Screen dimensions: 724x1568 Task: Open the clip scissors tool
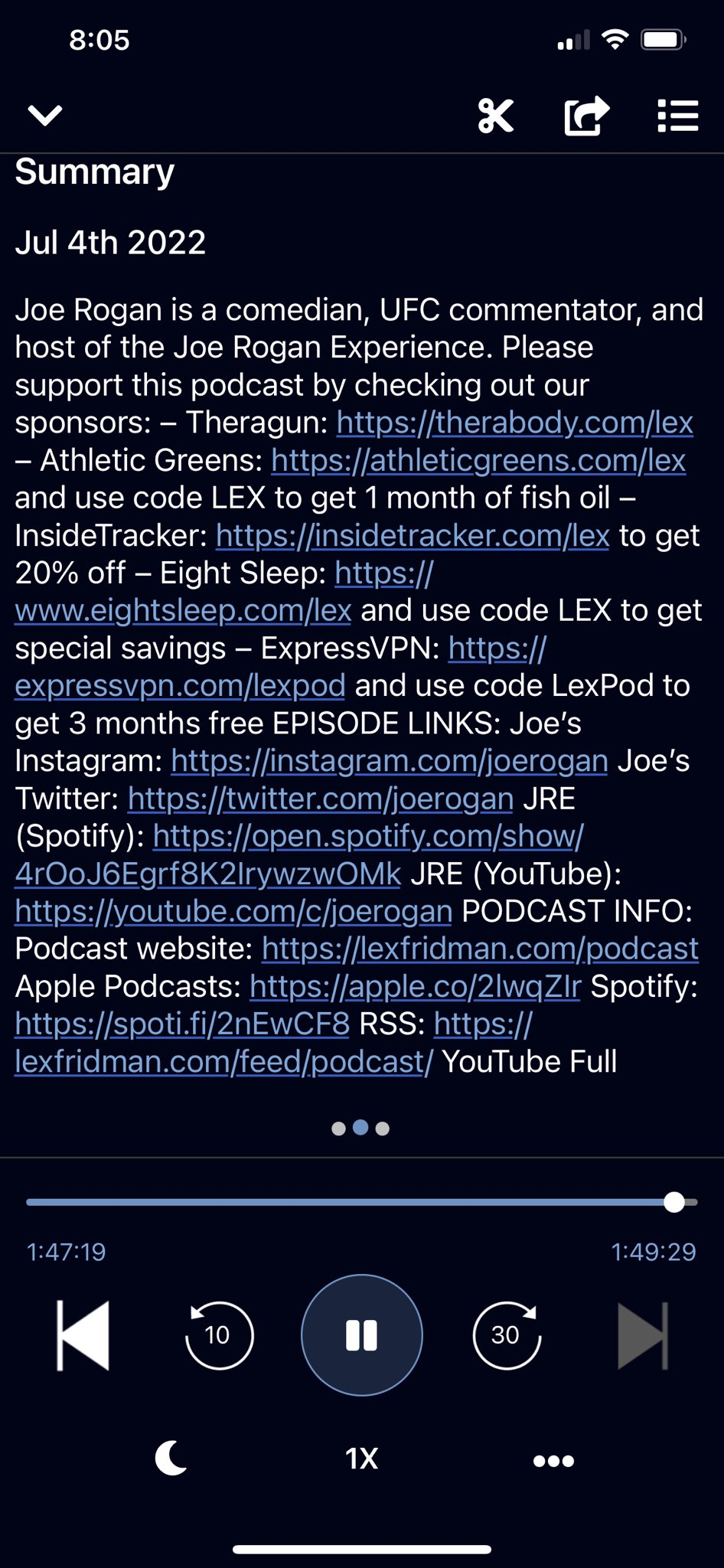click(495, 116)
